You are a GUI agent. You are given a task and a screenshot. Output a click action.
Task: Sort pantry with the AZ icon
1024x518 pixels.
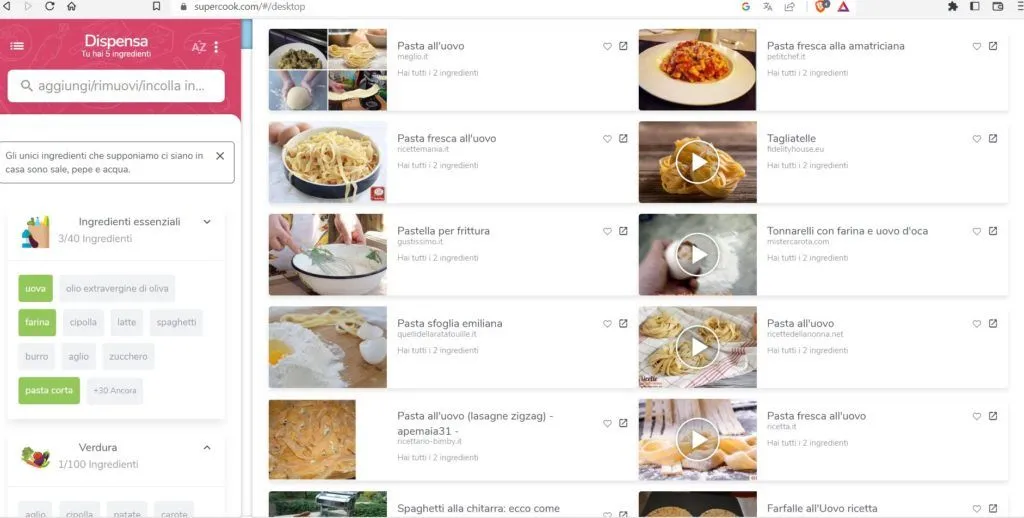(x=198, y=47)
